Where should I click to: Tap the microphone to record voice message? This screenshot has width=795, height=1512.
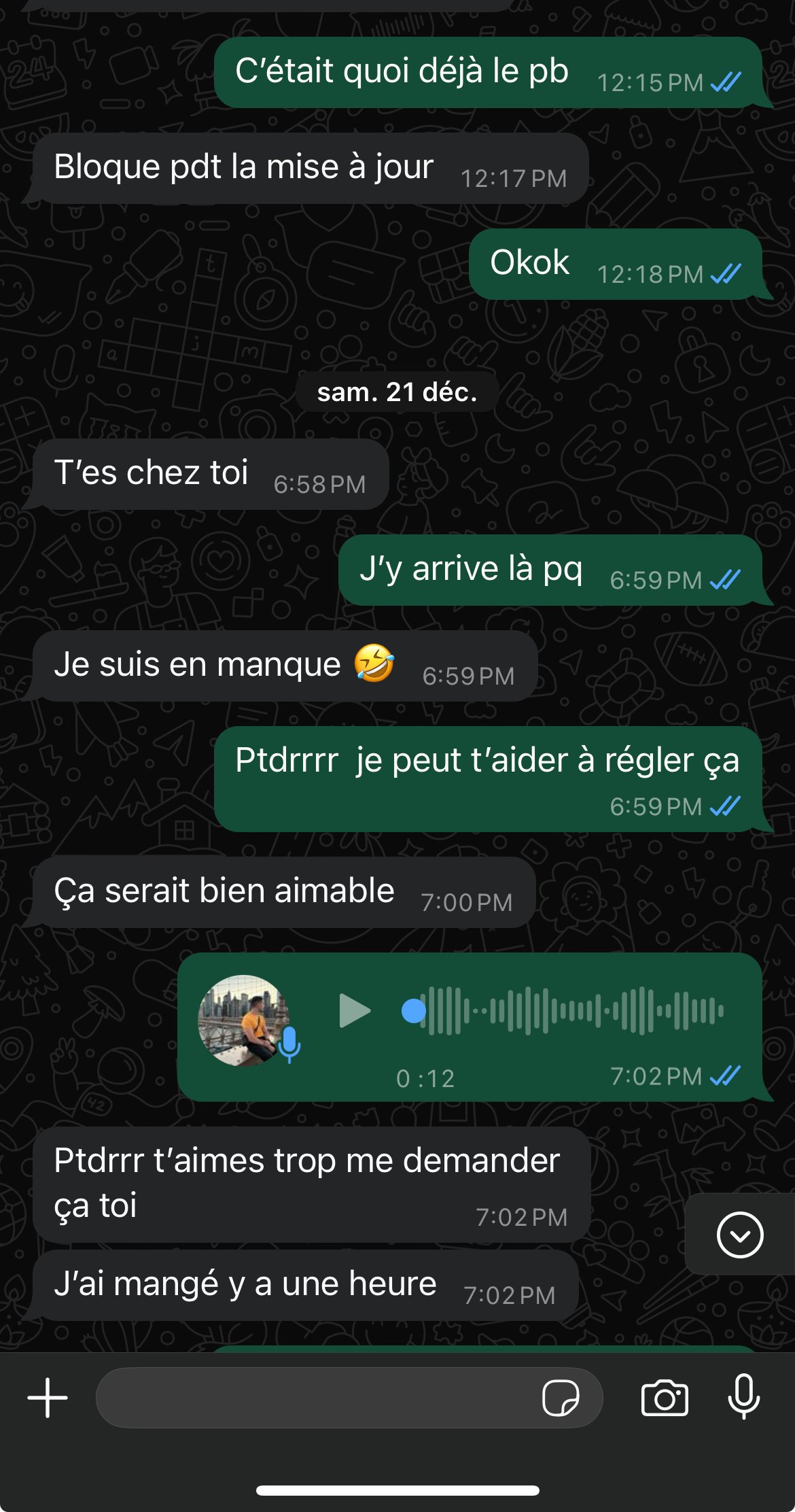point(743,1396)
